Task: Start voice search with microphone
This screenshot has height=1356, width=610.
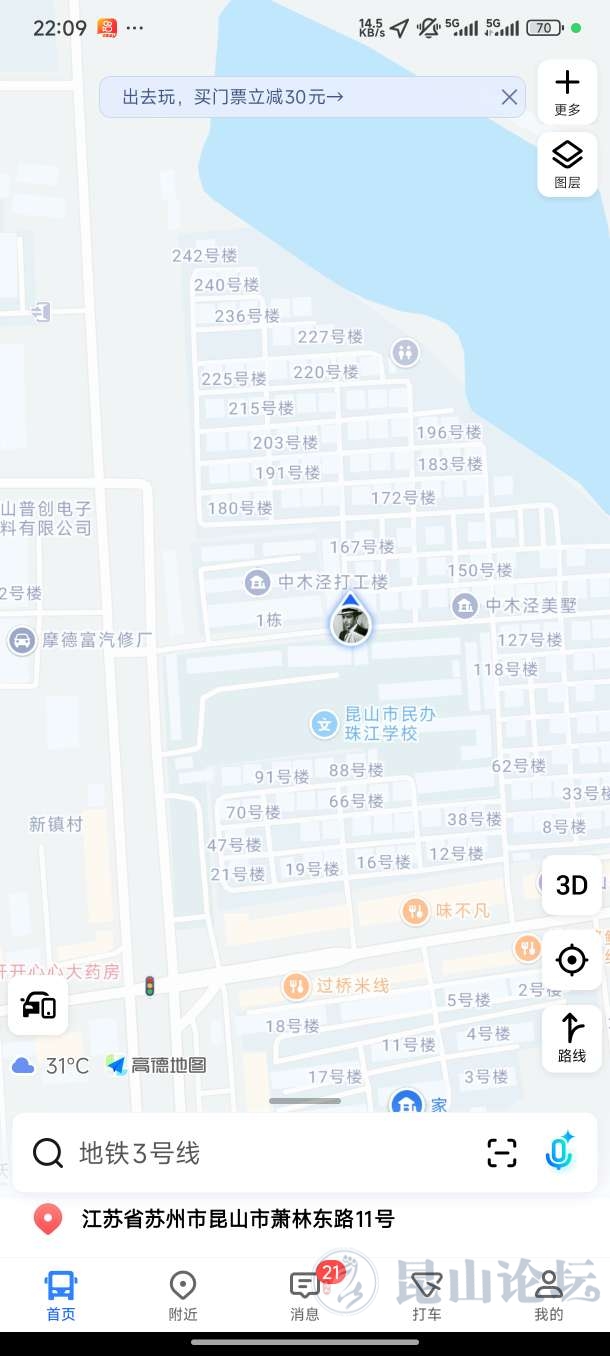Action: [x=559, y=1152]
